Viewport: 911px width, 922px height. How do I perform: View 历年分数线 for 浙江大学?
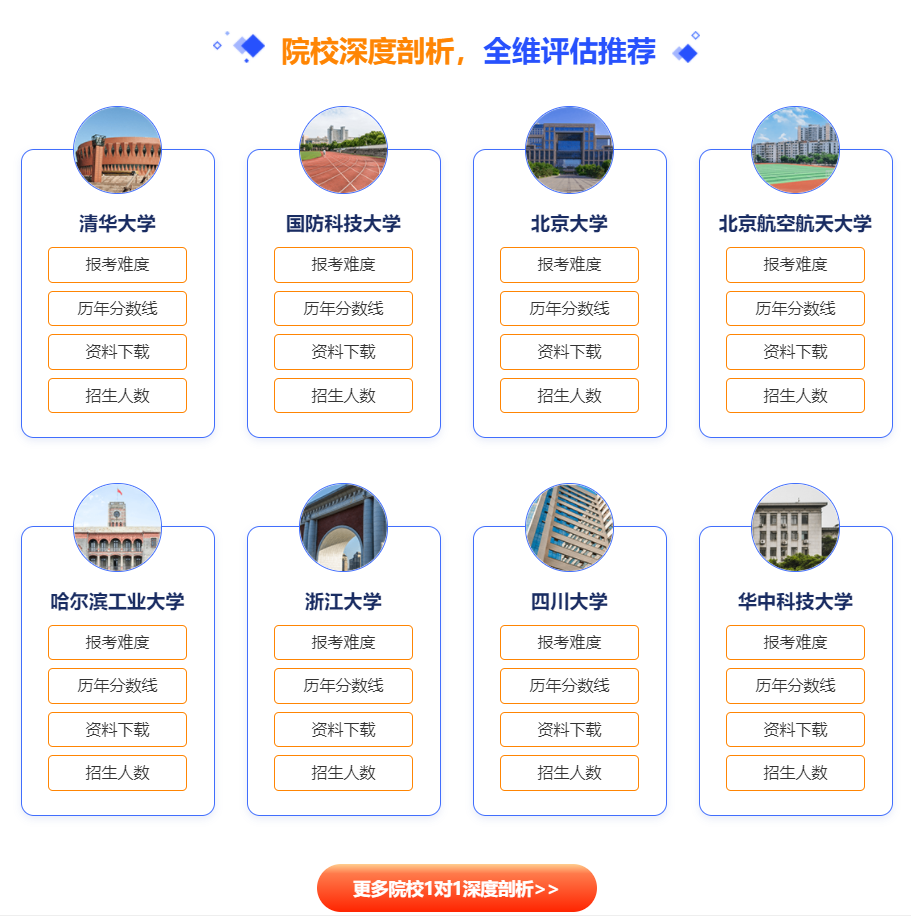(343, 686)
